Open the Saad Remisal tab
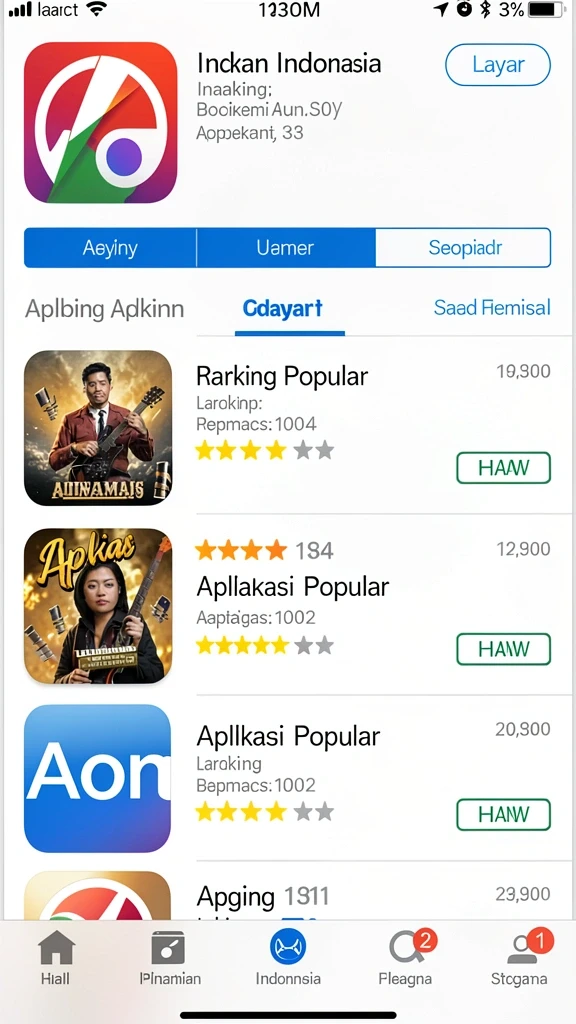Viewport: 576px width, 1024px height. pyautogui.click(x=492, y=308)
